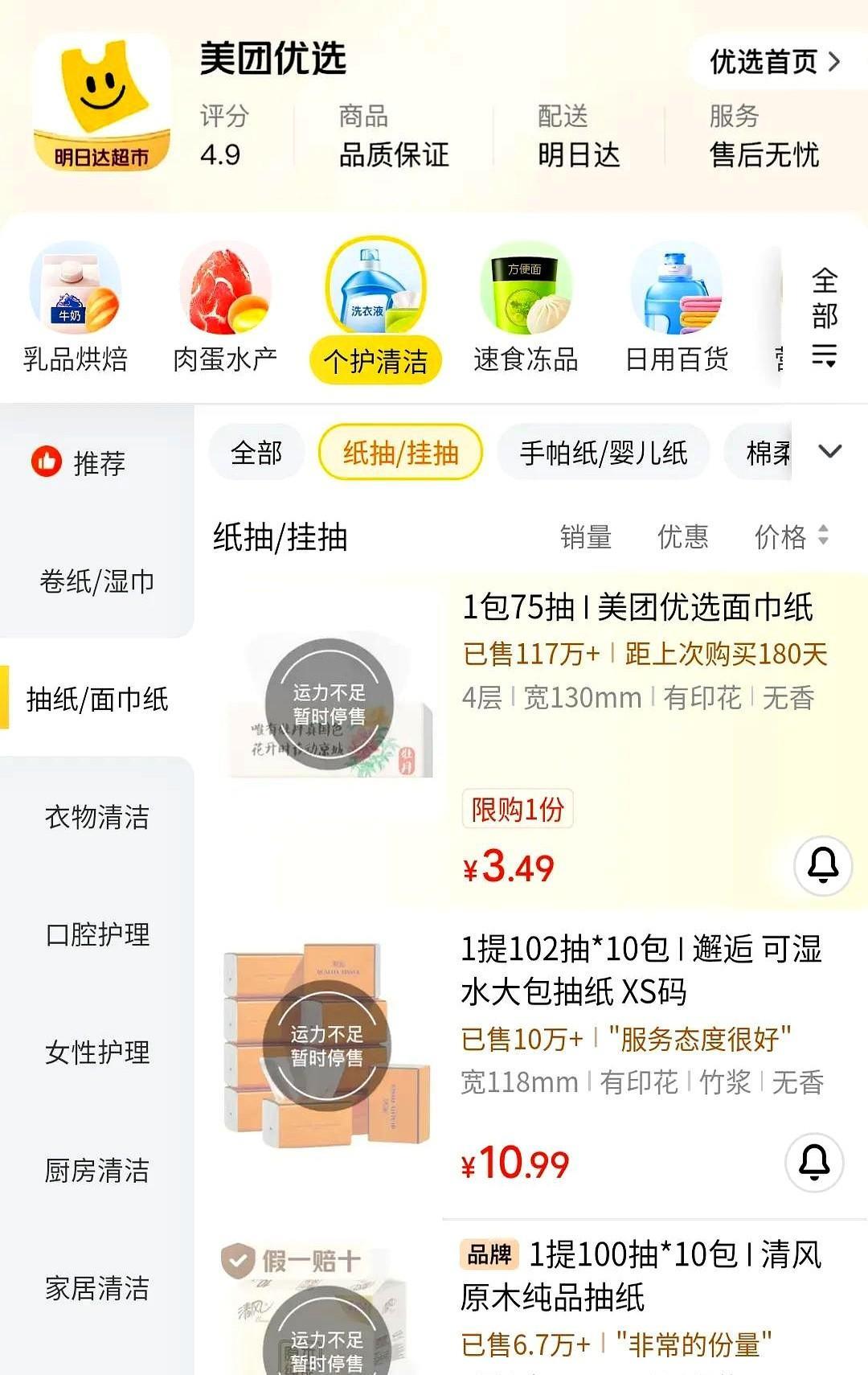The image size is (868, 1375).
Task: Filter by 手帕纸/婴儿纸
Action: click(603, 453)
